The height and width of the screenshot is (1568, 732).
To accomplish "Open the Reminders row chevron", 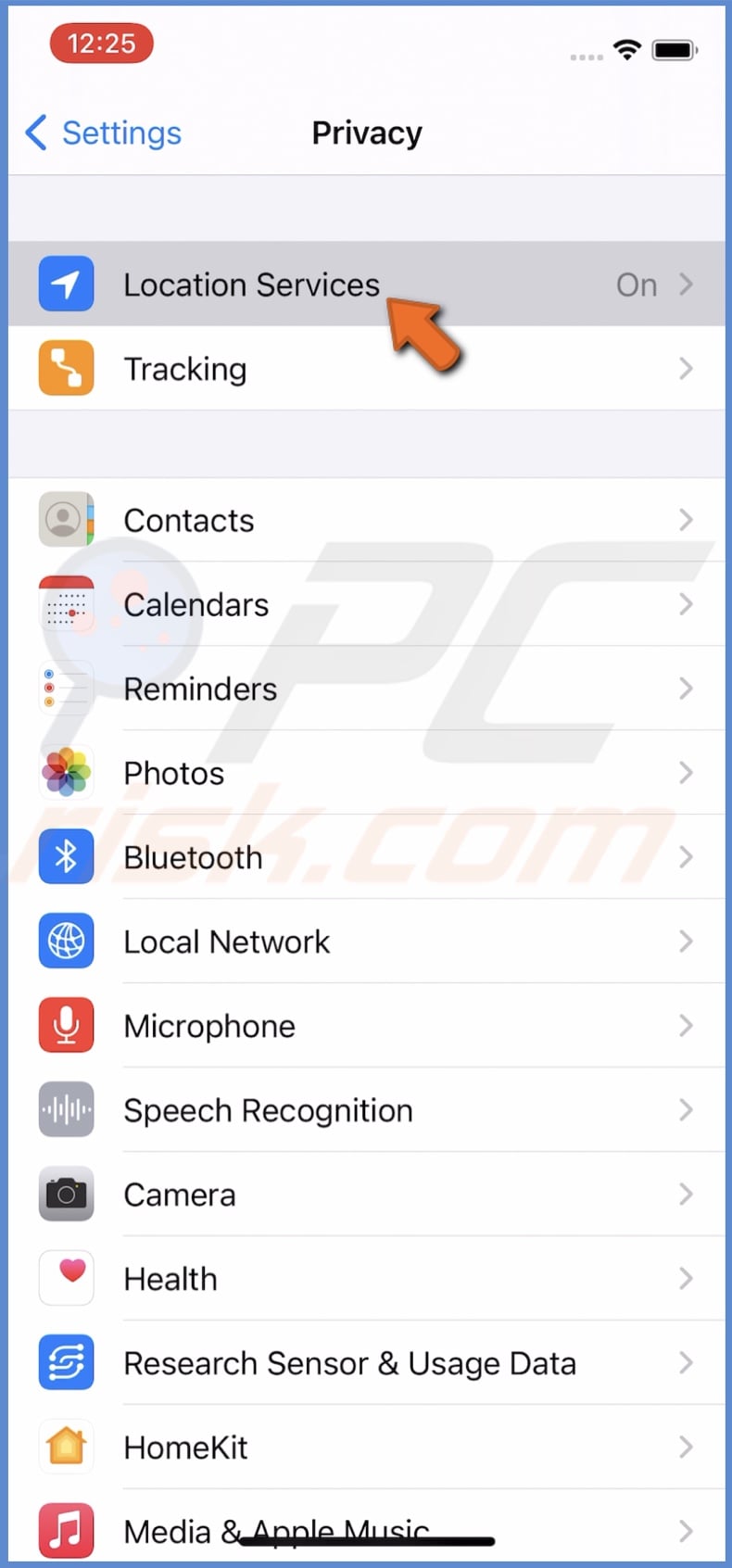I will pos(686,689).
